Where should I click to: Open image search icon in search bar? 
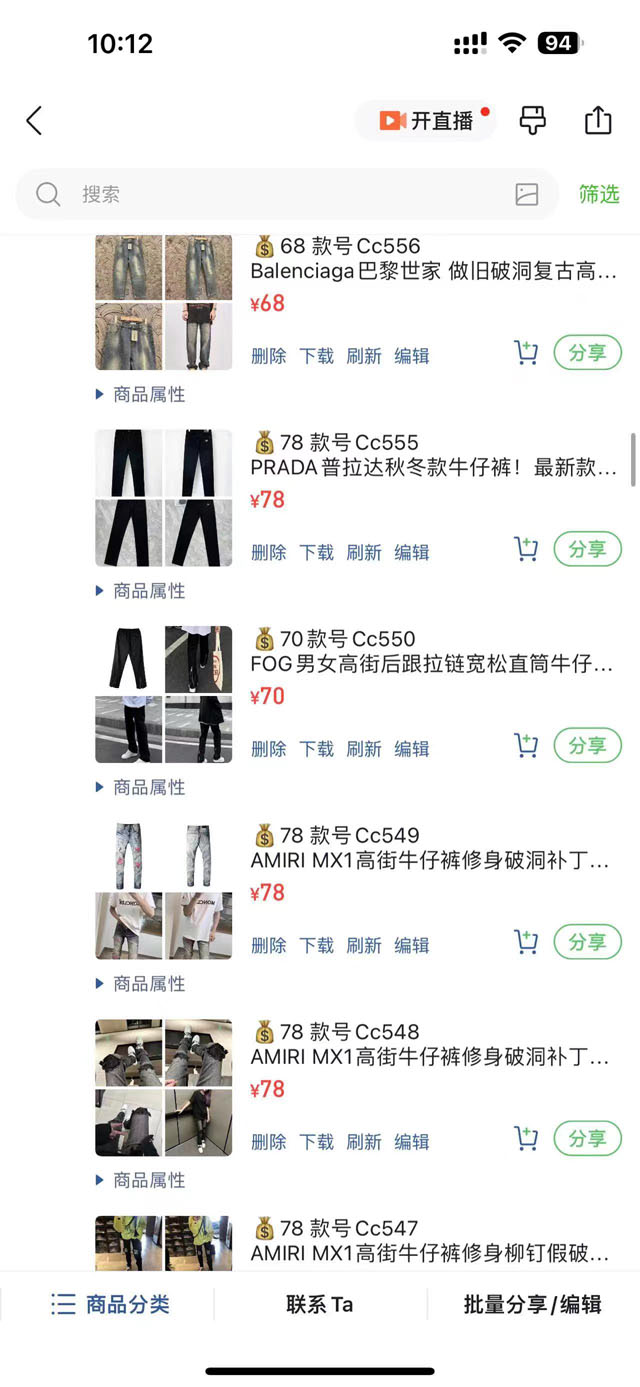527,194
